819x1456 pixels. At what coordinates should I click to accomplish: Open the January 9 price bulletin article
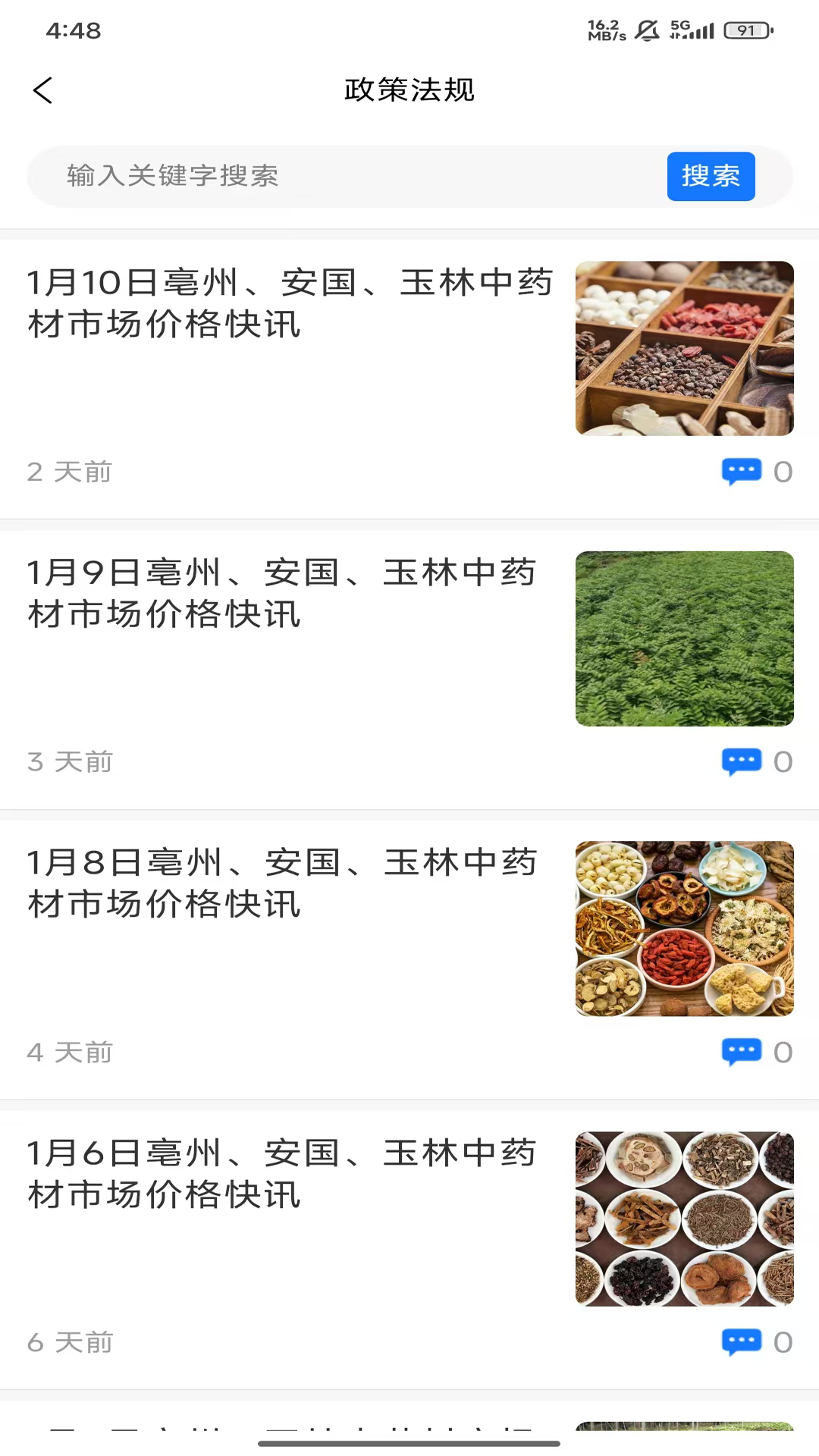pyautogui.click(x=281, y=594)
